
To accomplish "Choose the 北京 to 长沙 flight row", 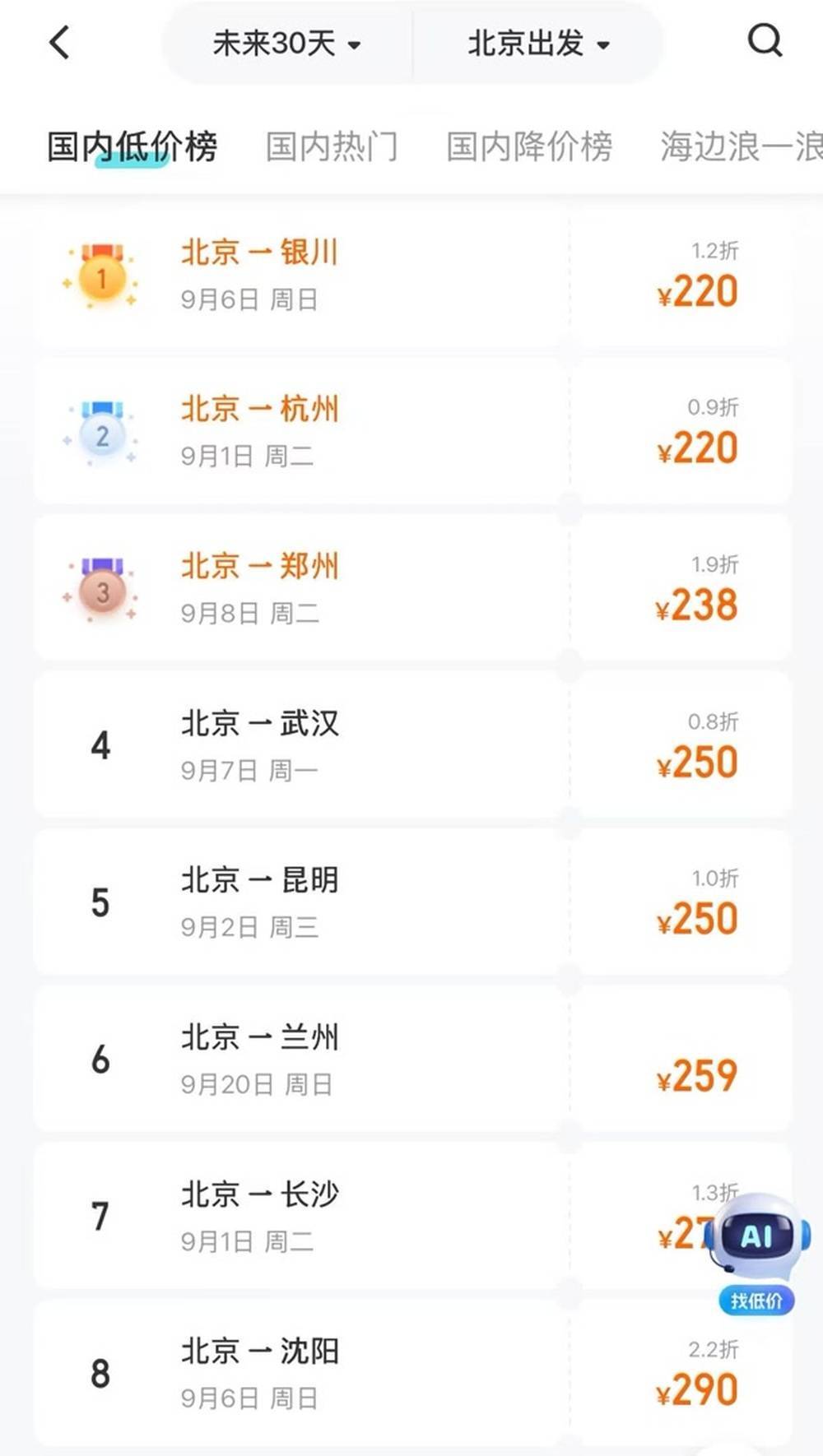I will click(x=411, y=1217).
